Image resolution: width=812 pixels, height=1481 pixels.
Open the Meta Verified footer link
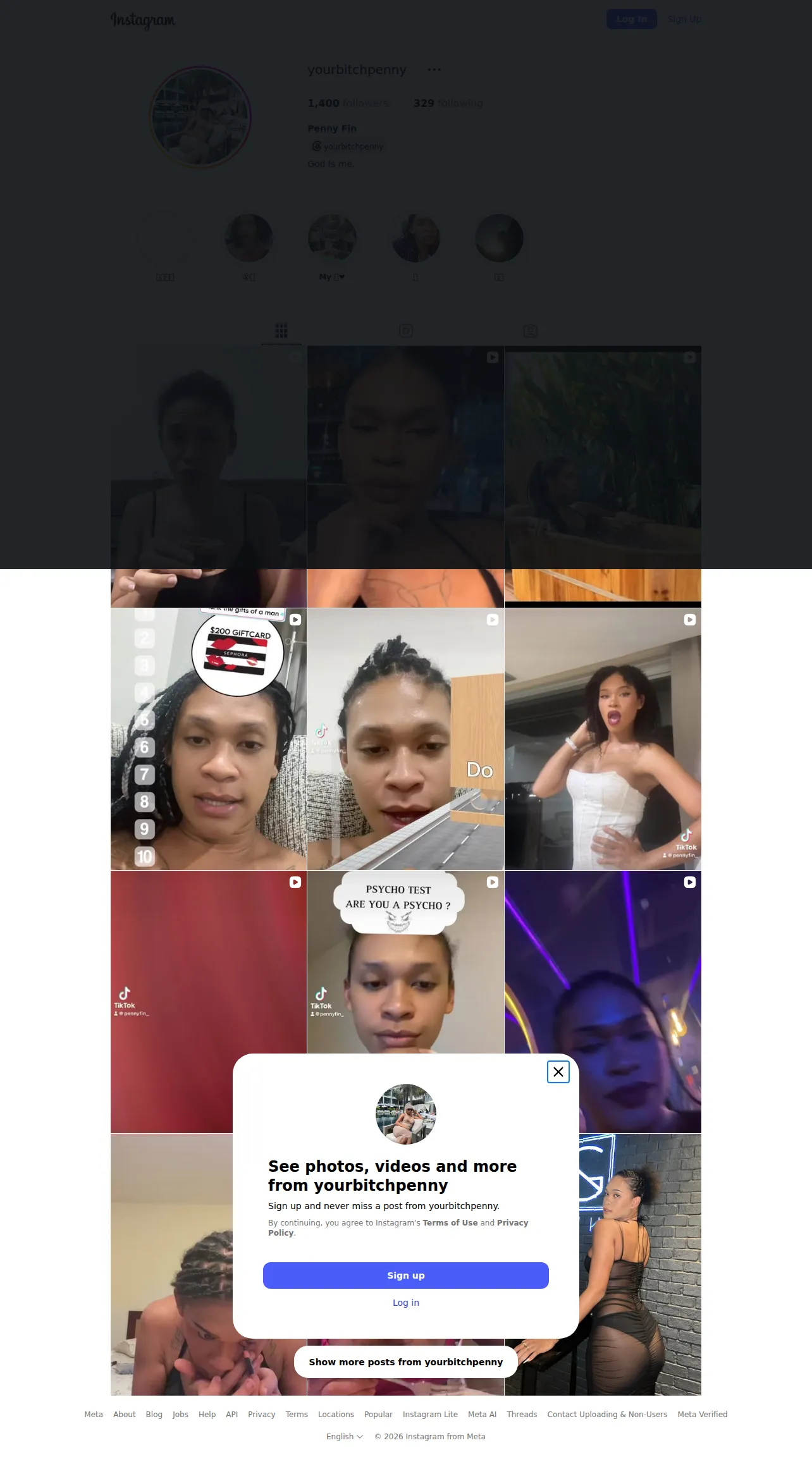click(x=703, y=1414)
